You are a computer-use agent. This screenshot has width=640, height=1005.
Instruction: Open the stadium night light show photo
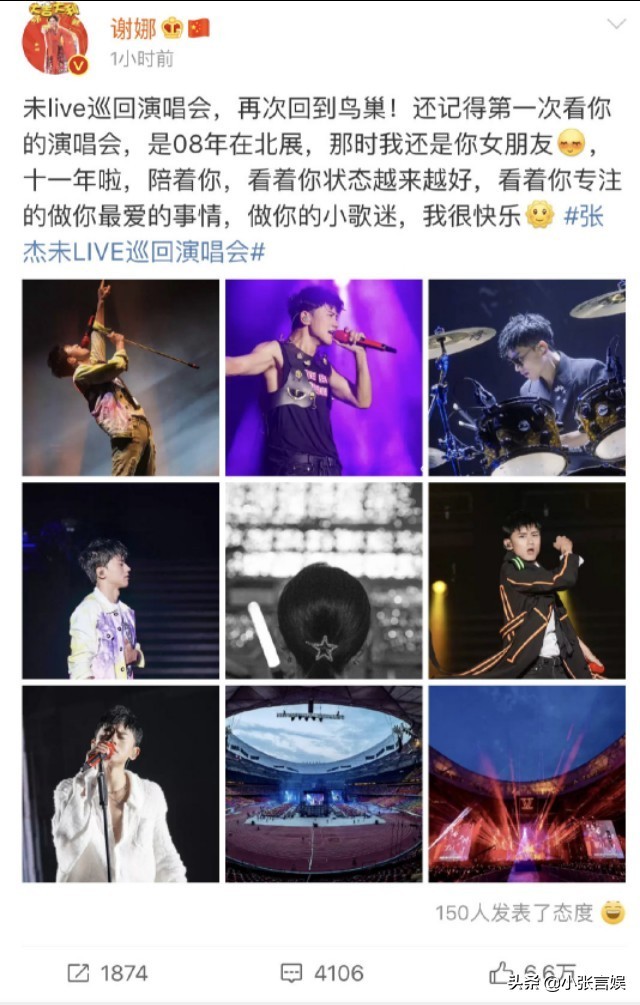pos(527,784)
